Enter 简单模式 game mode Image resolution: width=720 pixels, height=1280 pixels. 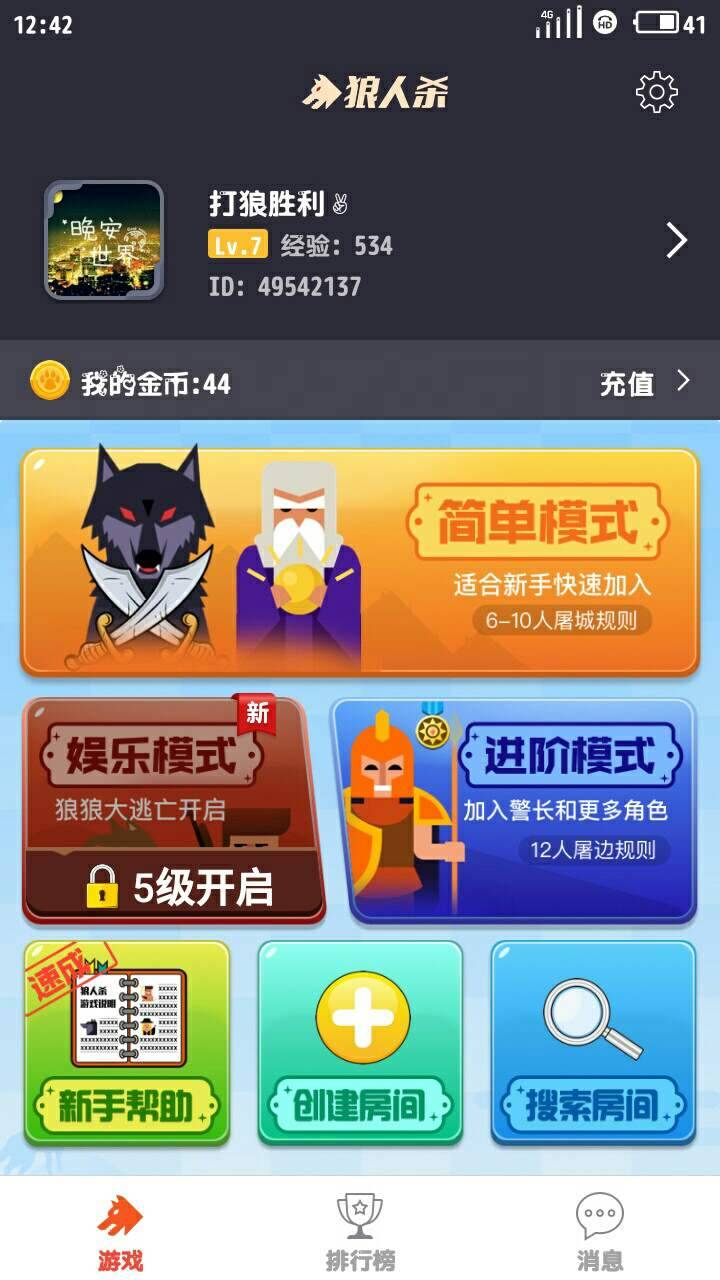tap(360, 560)
